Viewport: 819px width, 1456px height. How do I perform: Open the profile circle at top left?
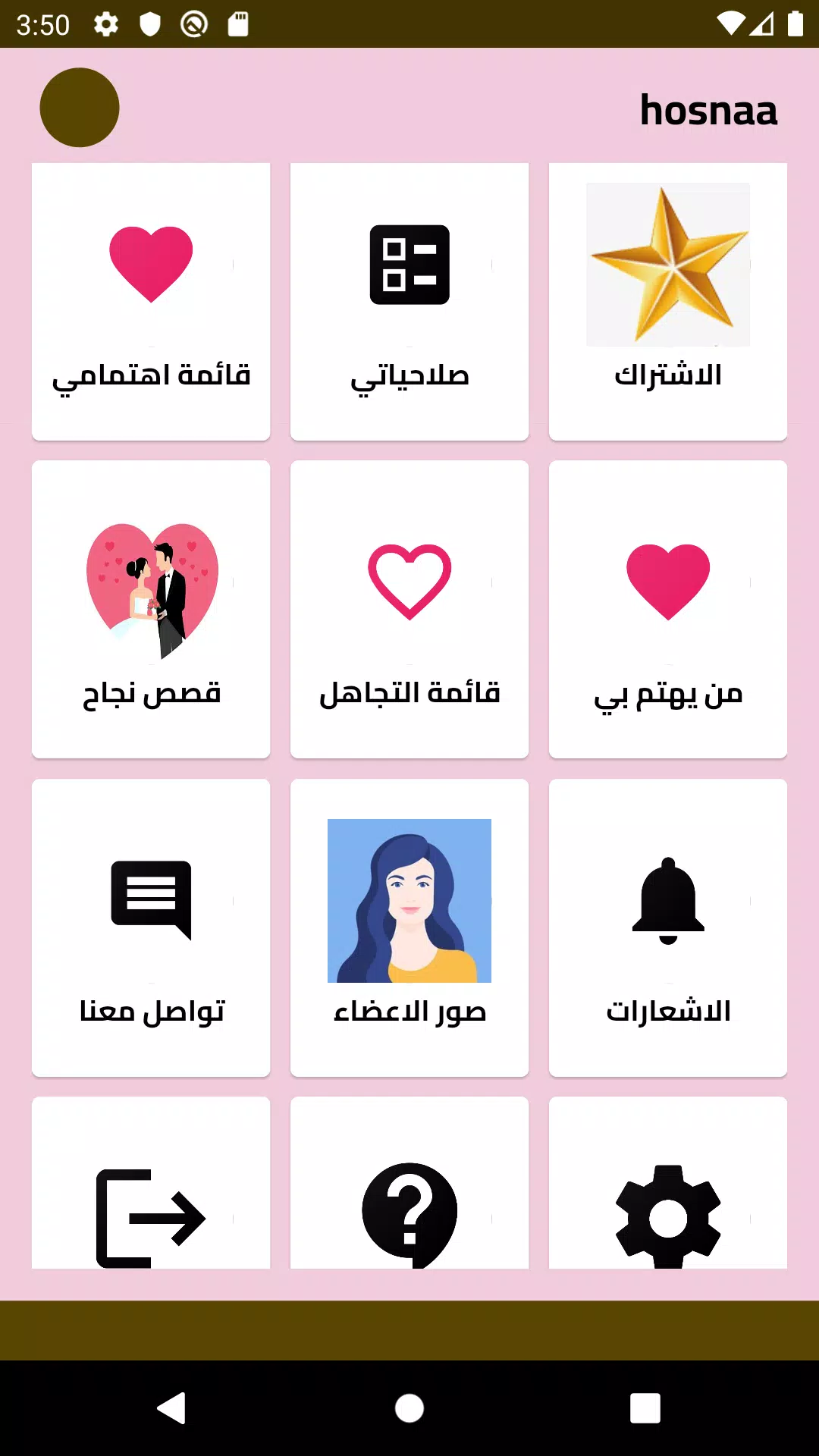click(x=79, y=108)
